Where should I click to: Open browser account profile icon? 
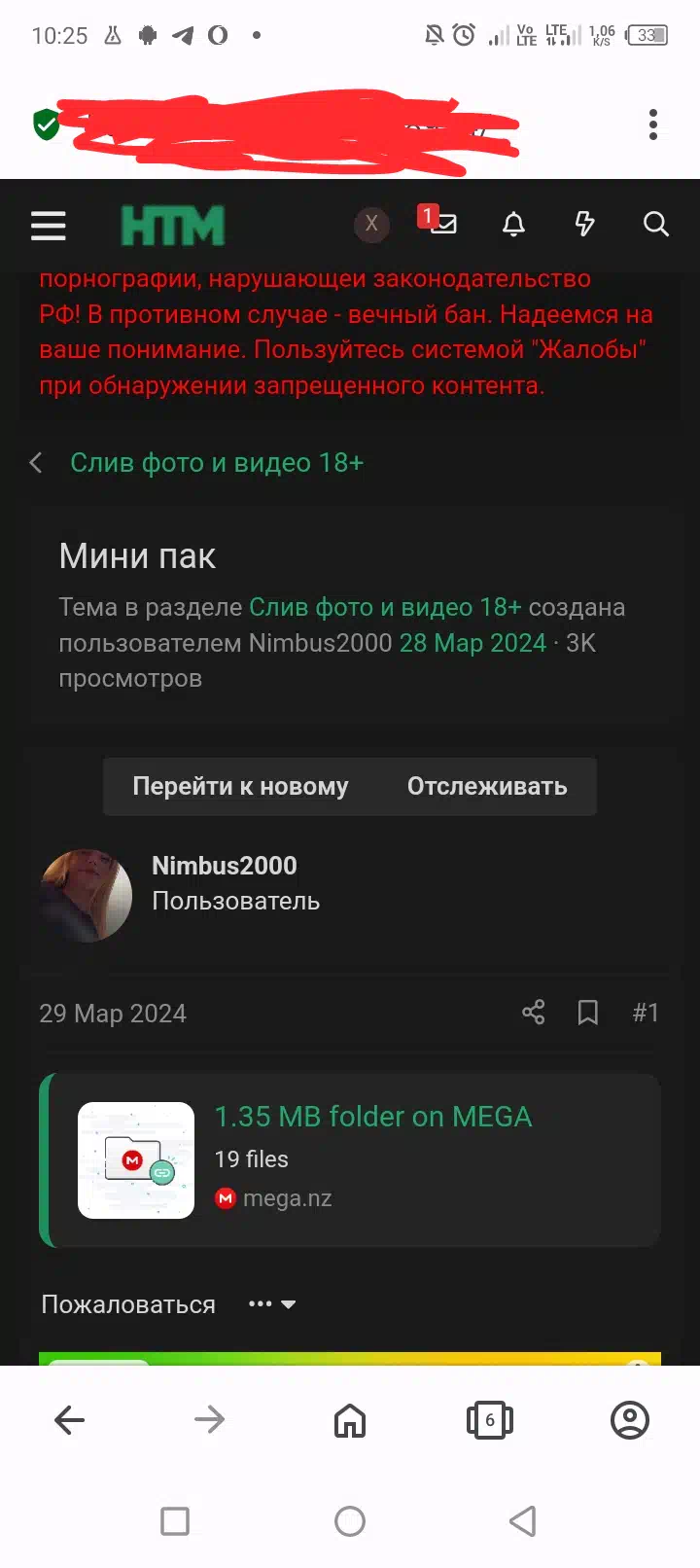pos(630,1420)
